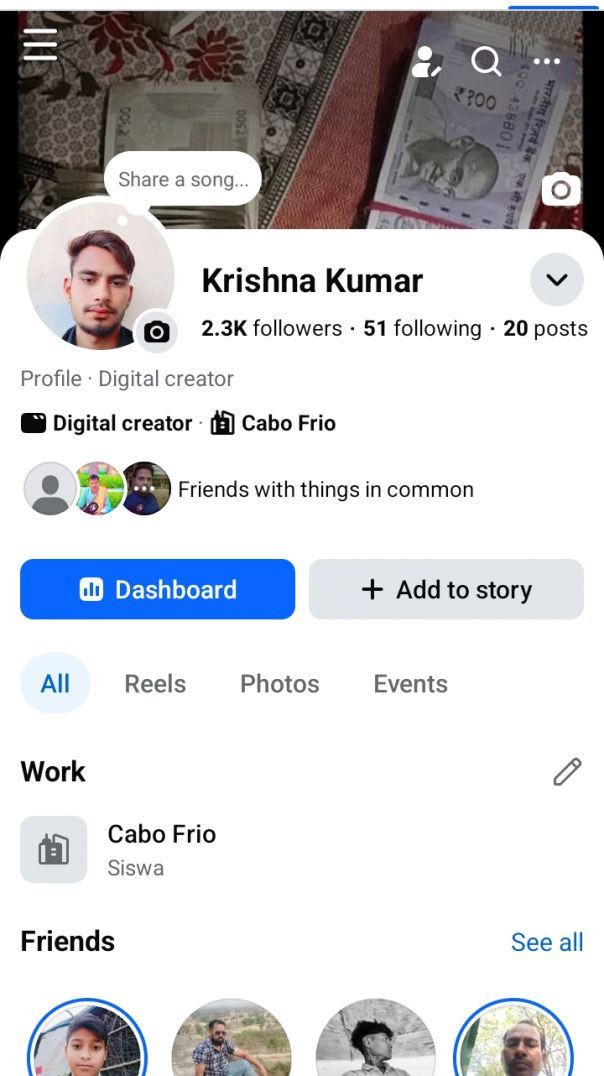Go to the Events tab
The width and height of the screenshot is (604, 1076).
point(410,684)
